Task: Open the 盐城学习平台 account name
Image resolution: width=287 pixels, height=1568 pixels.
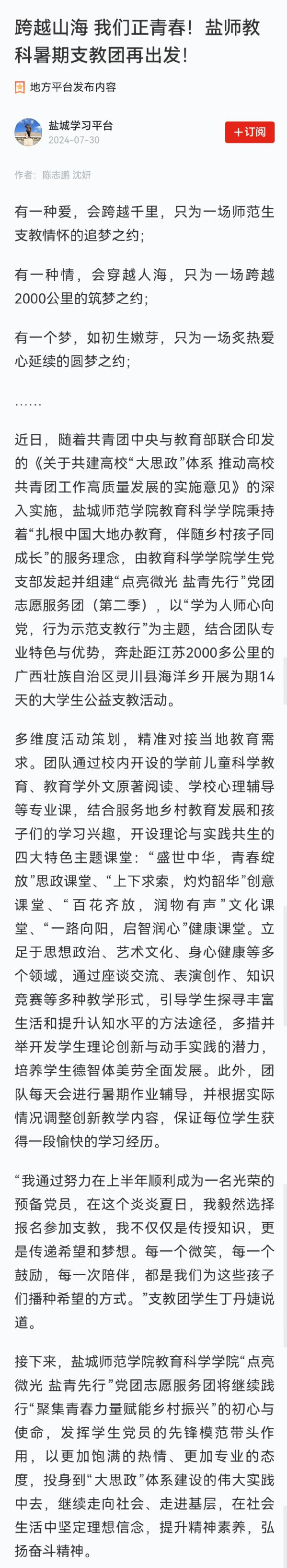Action: 80,126
